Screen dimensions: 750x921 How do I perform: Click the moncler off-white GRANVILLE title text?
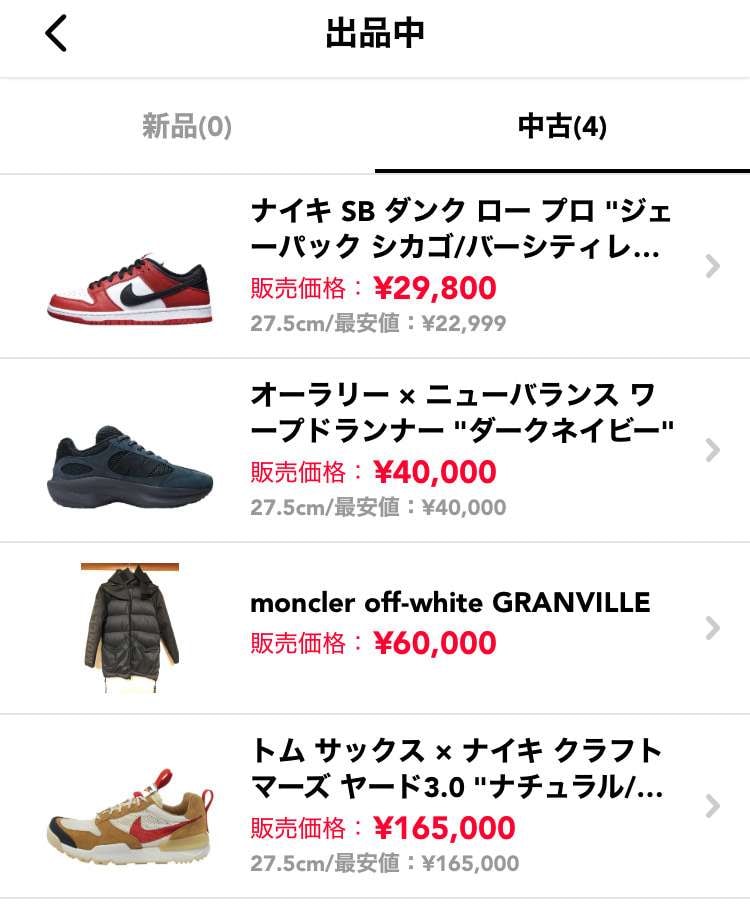[450, 603]
